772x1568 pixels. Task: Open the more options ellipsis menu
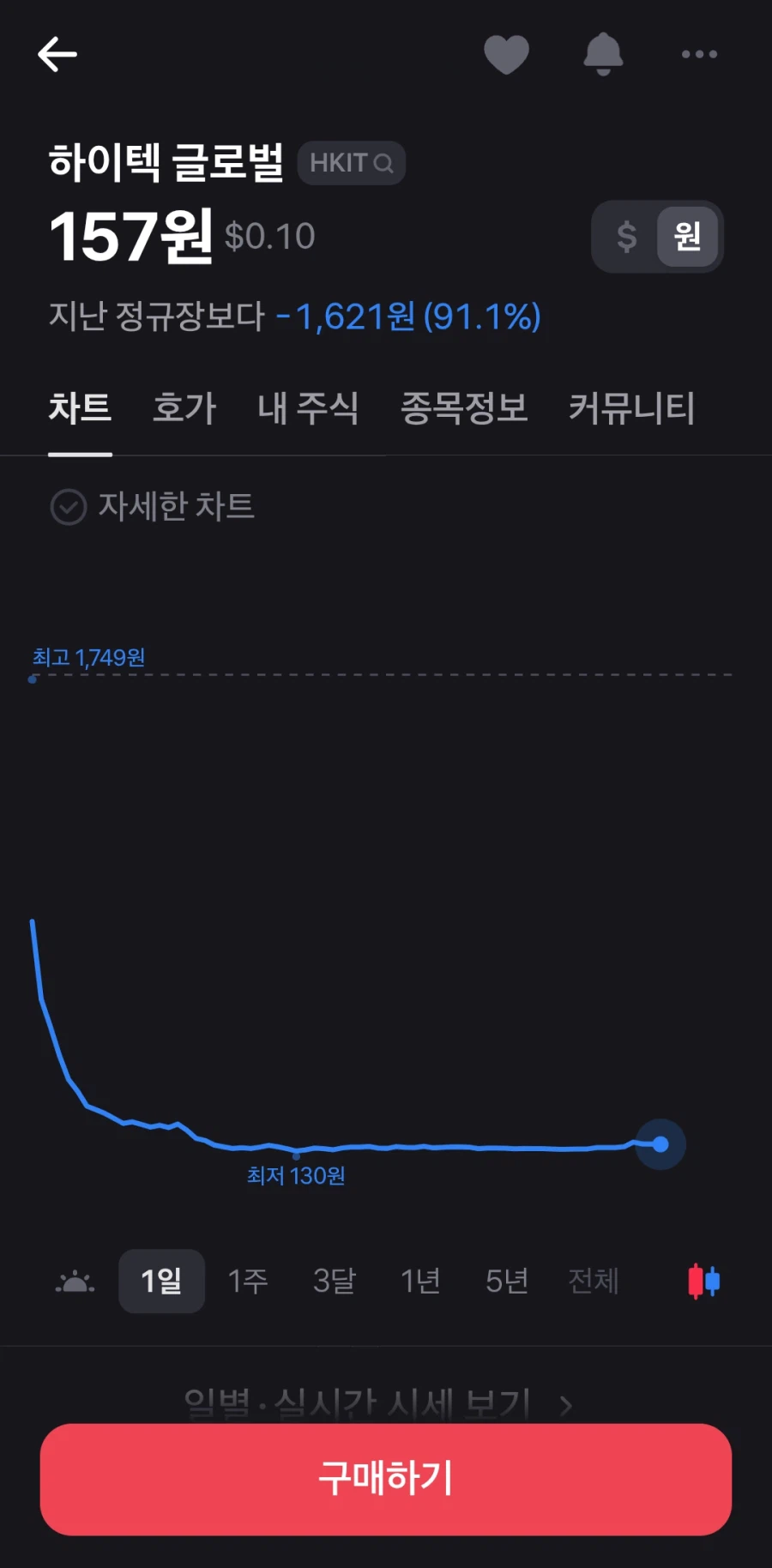tap(698, 54)
